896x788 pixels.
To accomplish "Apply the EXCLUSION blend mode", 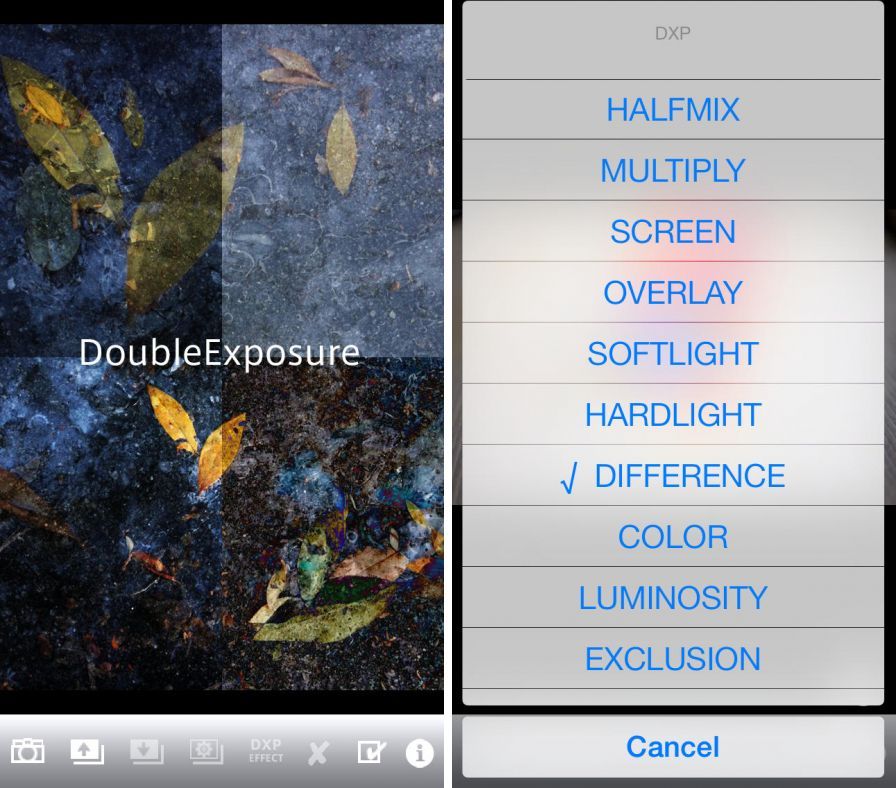I will point(673,659).
